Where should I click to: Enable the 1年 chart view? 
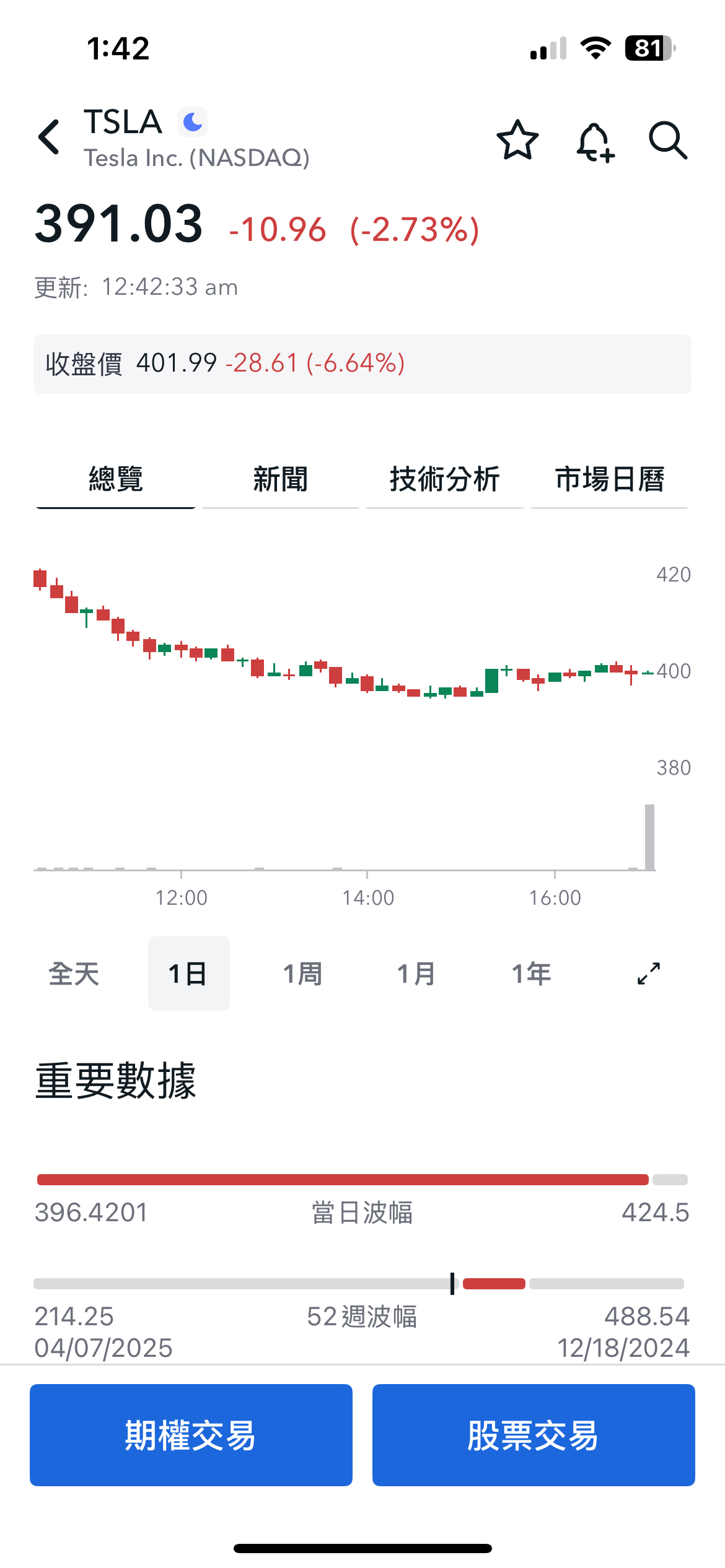click(x=532, y=973)
